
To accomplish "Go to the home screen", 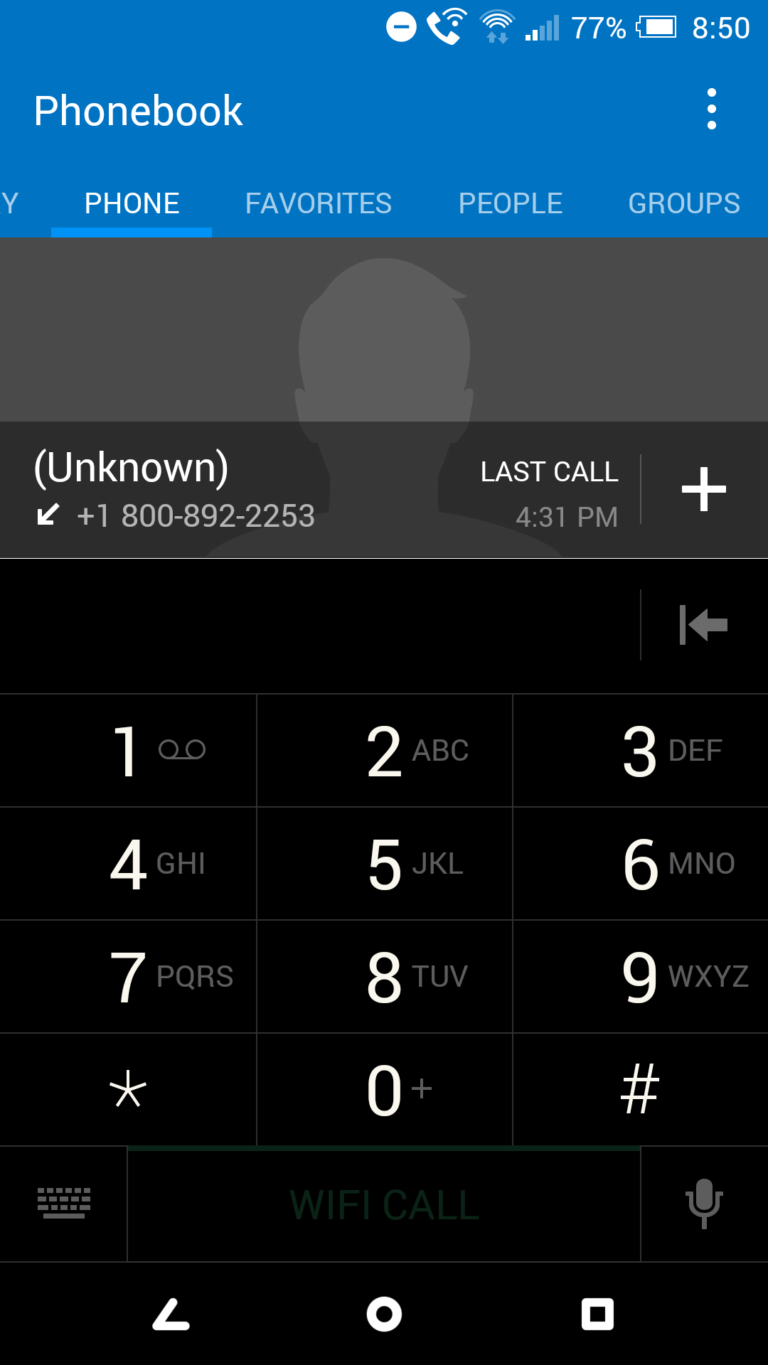I will click(x=384, y=1314).
